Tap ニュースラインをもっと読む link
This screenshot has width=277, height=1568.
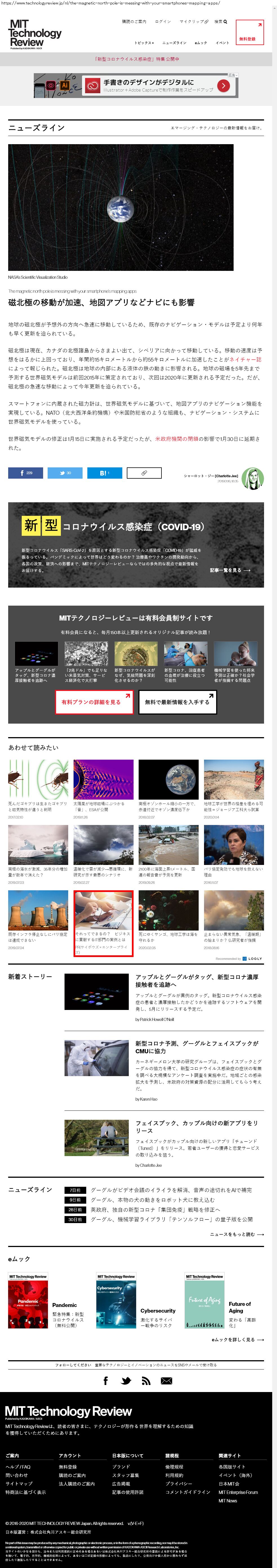coord(236,1234)
